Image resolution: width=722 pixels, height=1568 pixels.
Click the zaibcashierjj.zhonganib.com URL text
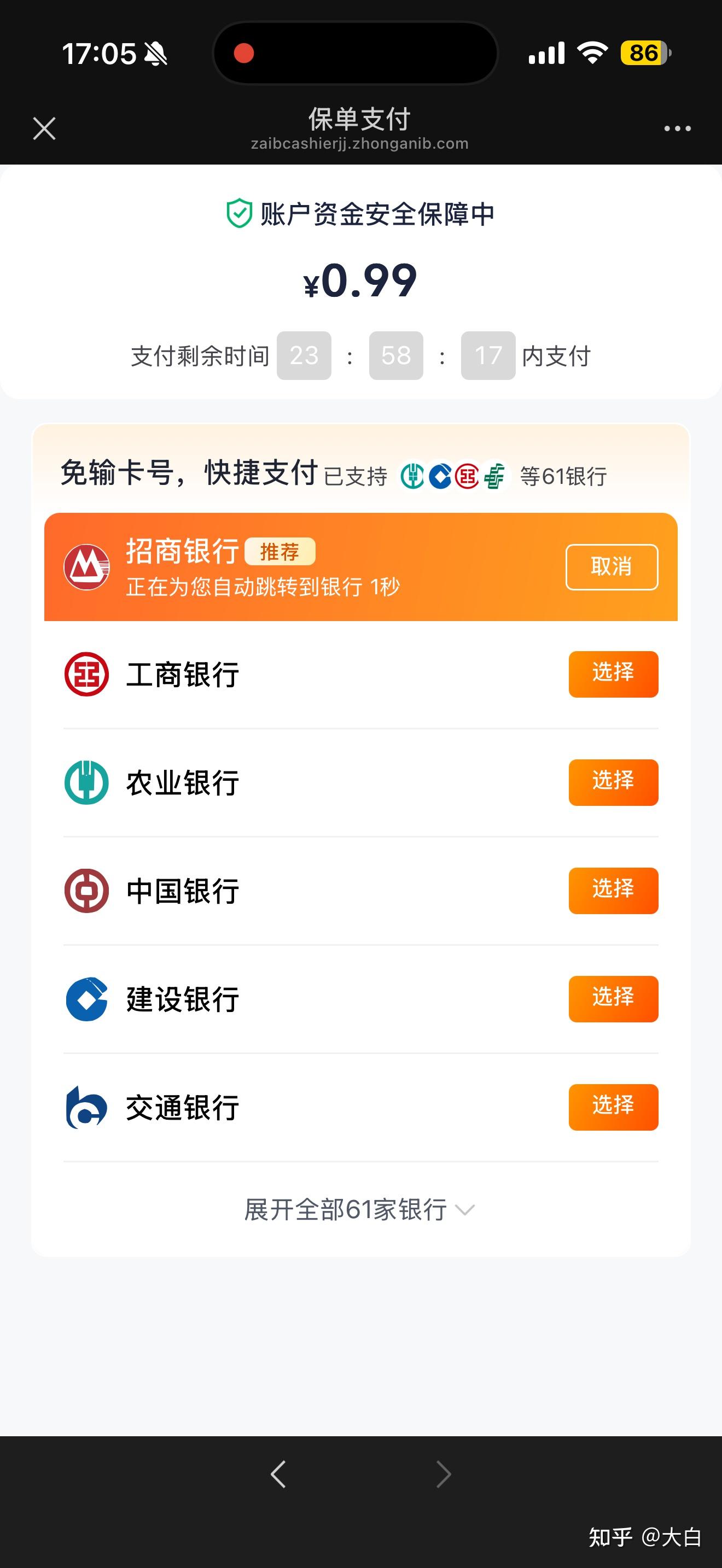360,144
